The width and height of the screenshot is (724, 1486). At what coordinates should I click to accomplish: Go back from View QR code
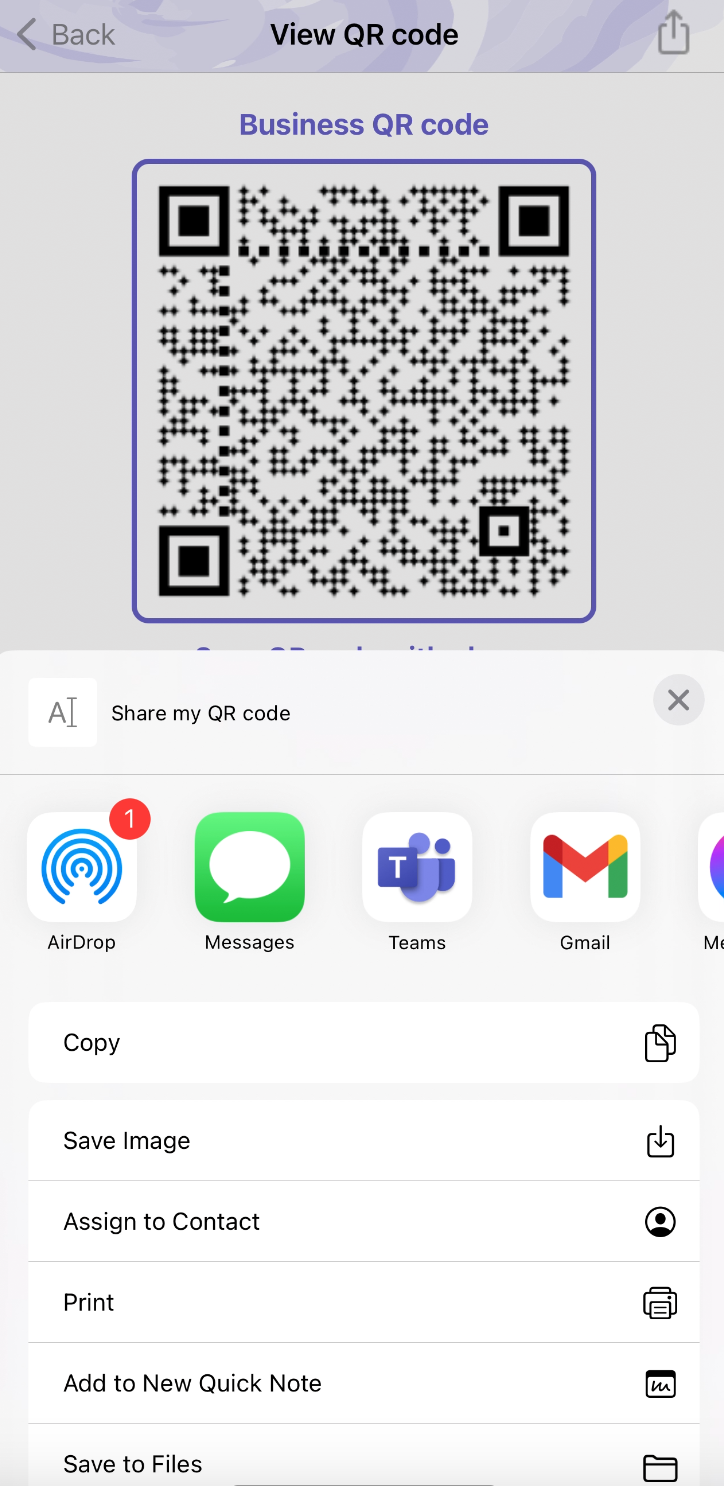66,35
